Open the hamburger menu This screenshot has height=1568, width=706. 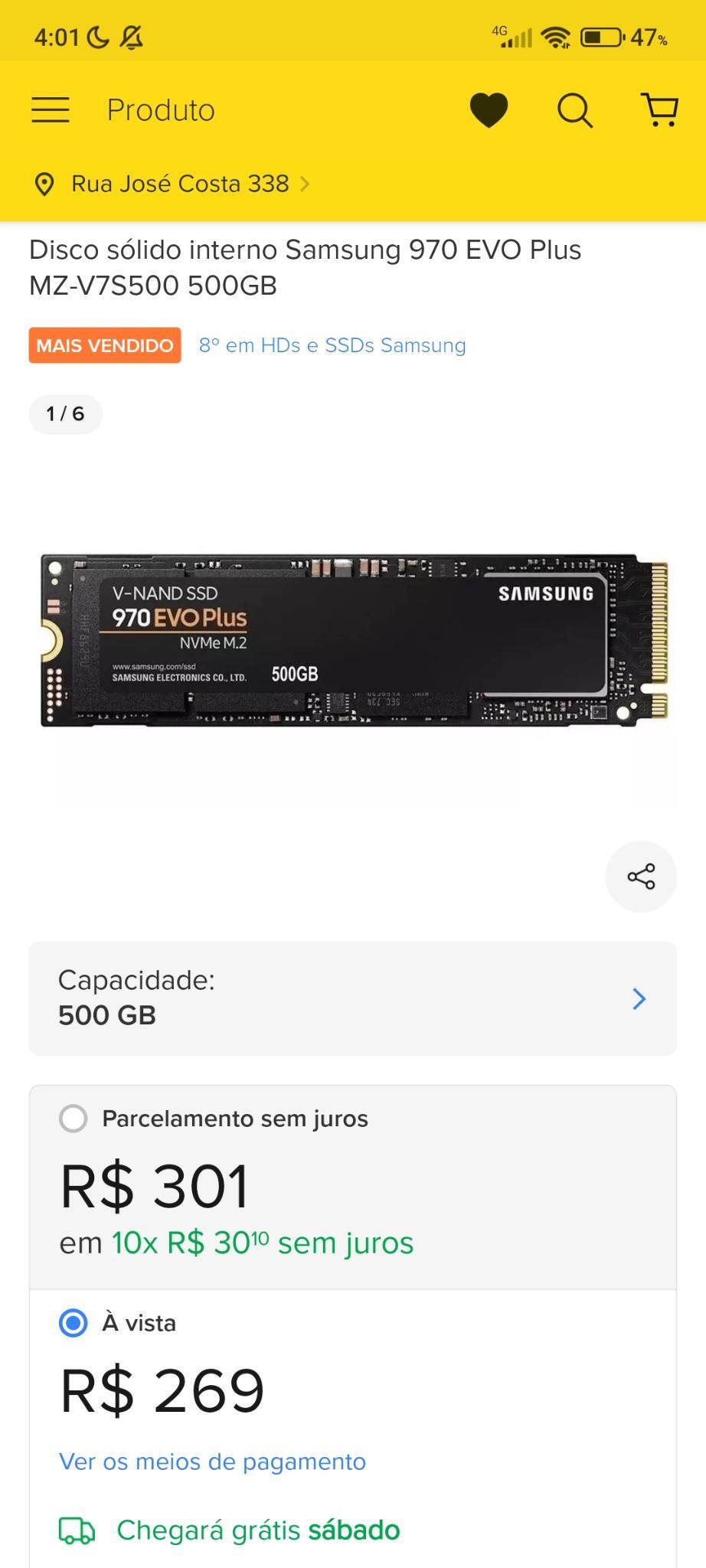51,110
